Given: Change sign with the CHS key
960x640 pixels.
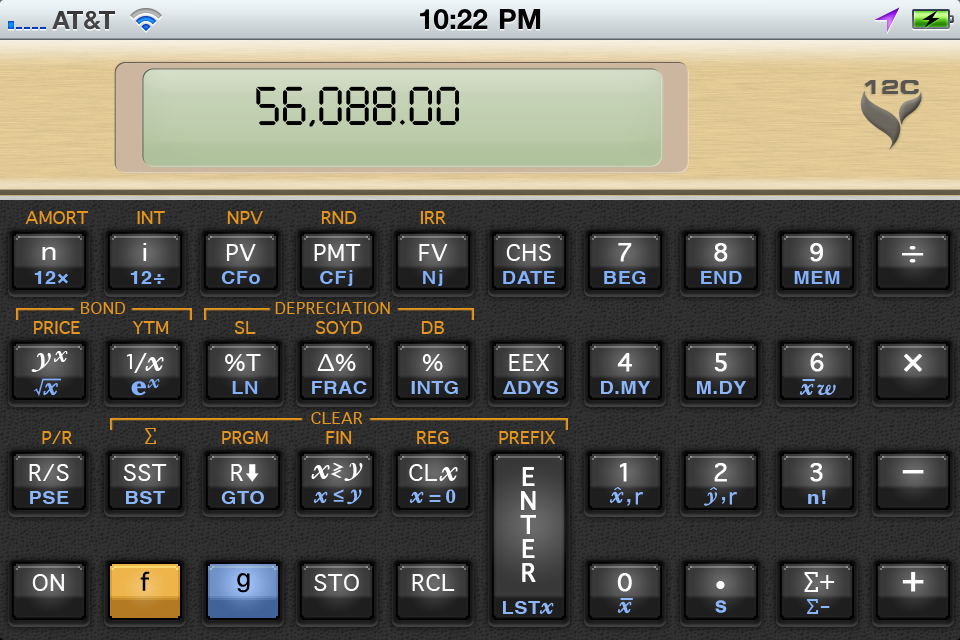Looking at the screenshot, I should click(x=528, y=263).
